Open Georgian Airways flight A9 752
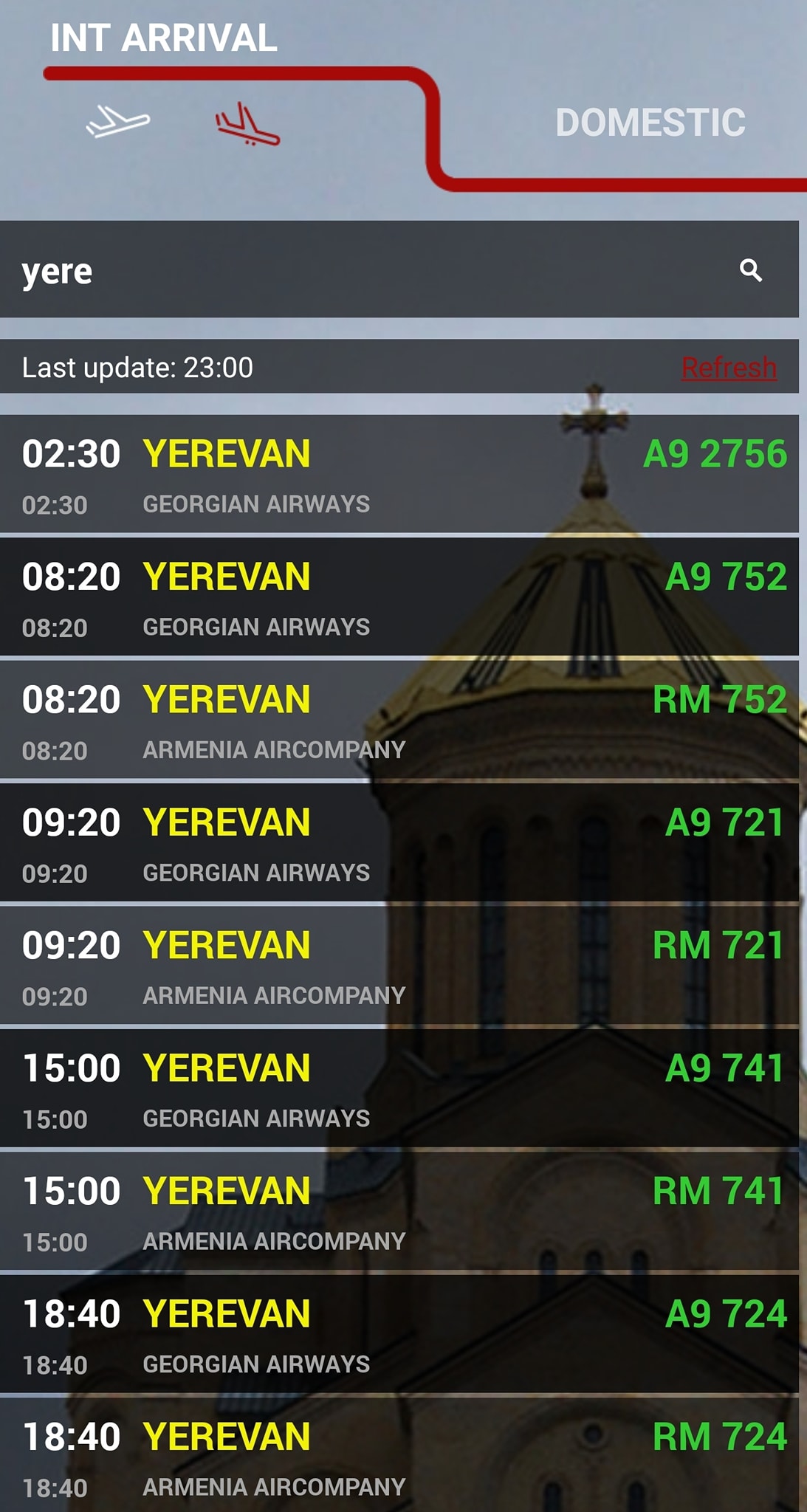Image resolution: width=807 pixels, height=1512 pixels. (399, 597)
